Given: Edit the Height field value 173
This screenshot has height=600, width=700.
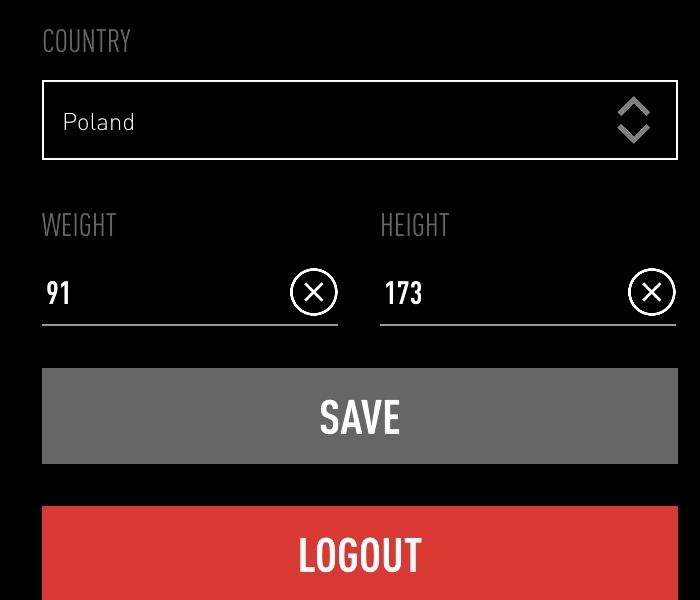Looking at the screenshot, I should [500, 293].
